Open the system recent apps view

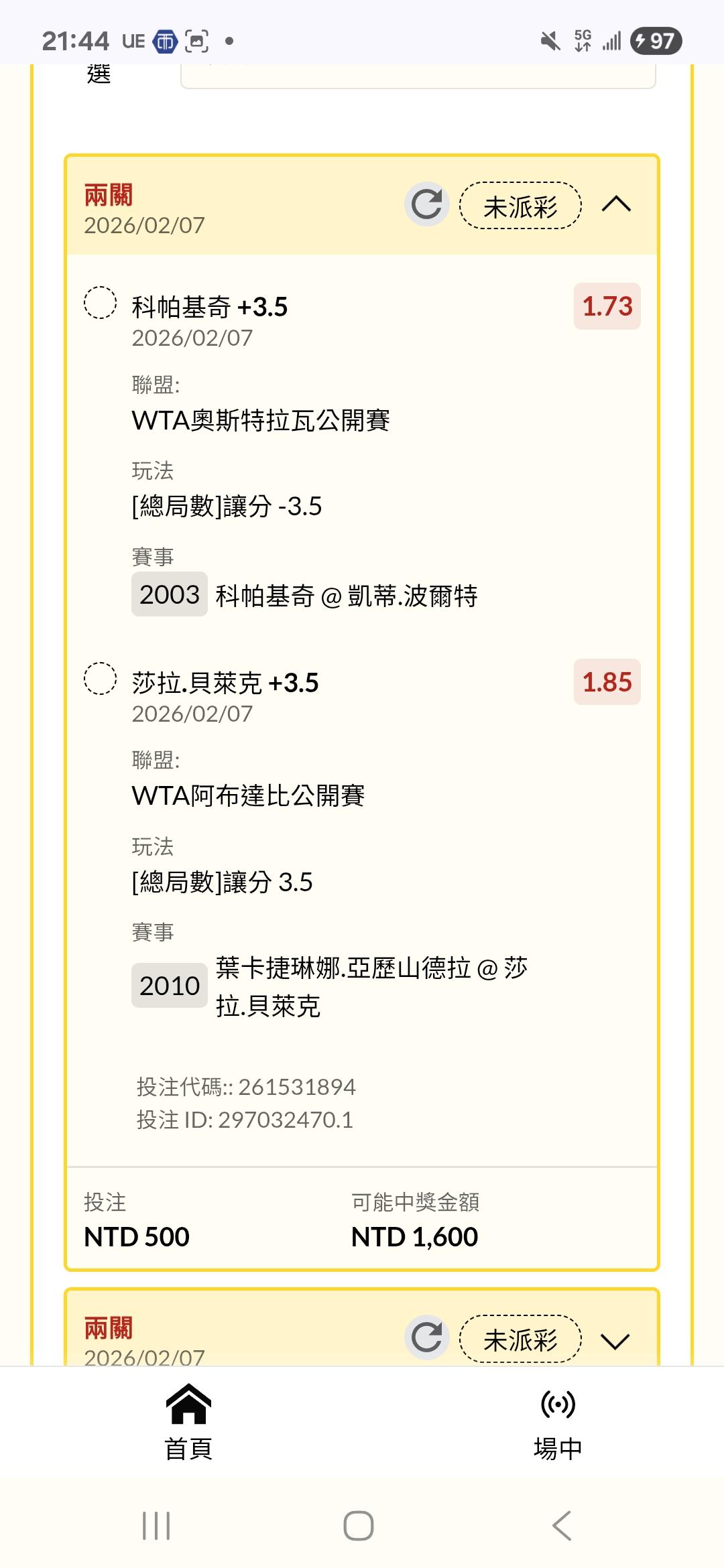click(x=156, y=1526)
